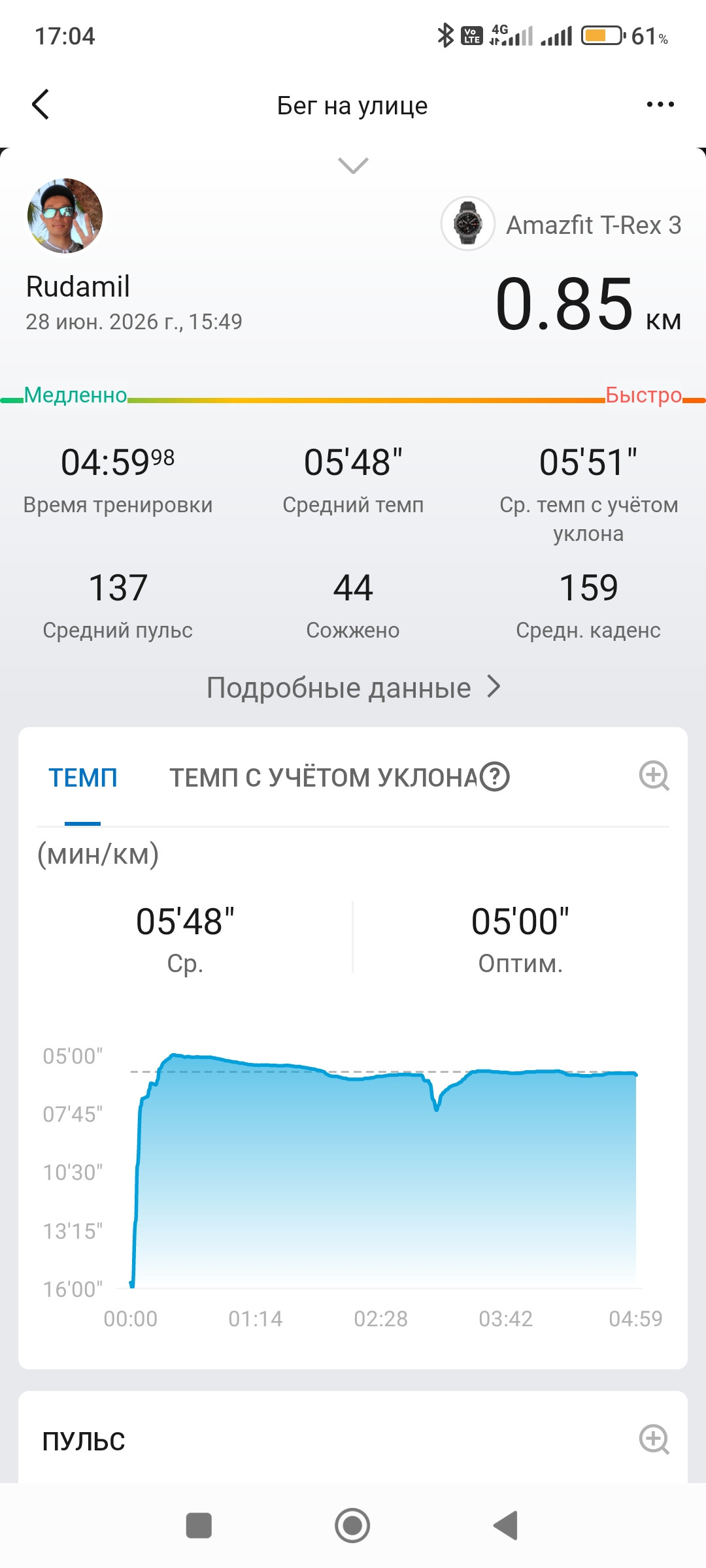The height and width of the screenshot is (1568, 706).
Task: Open the three-dot overflow menu
Action: click(x=660, y=105)
